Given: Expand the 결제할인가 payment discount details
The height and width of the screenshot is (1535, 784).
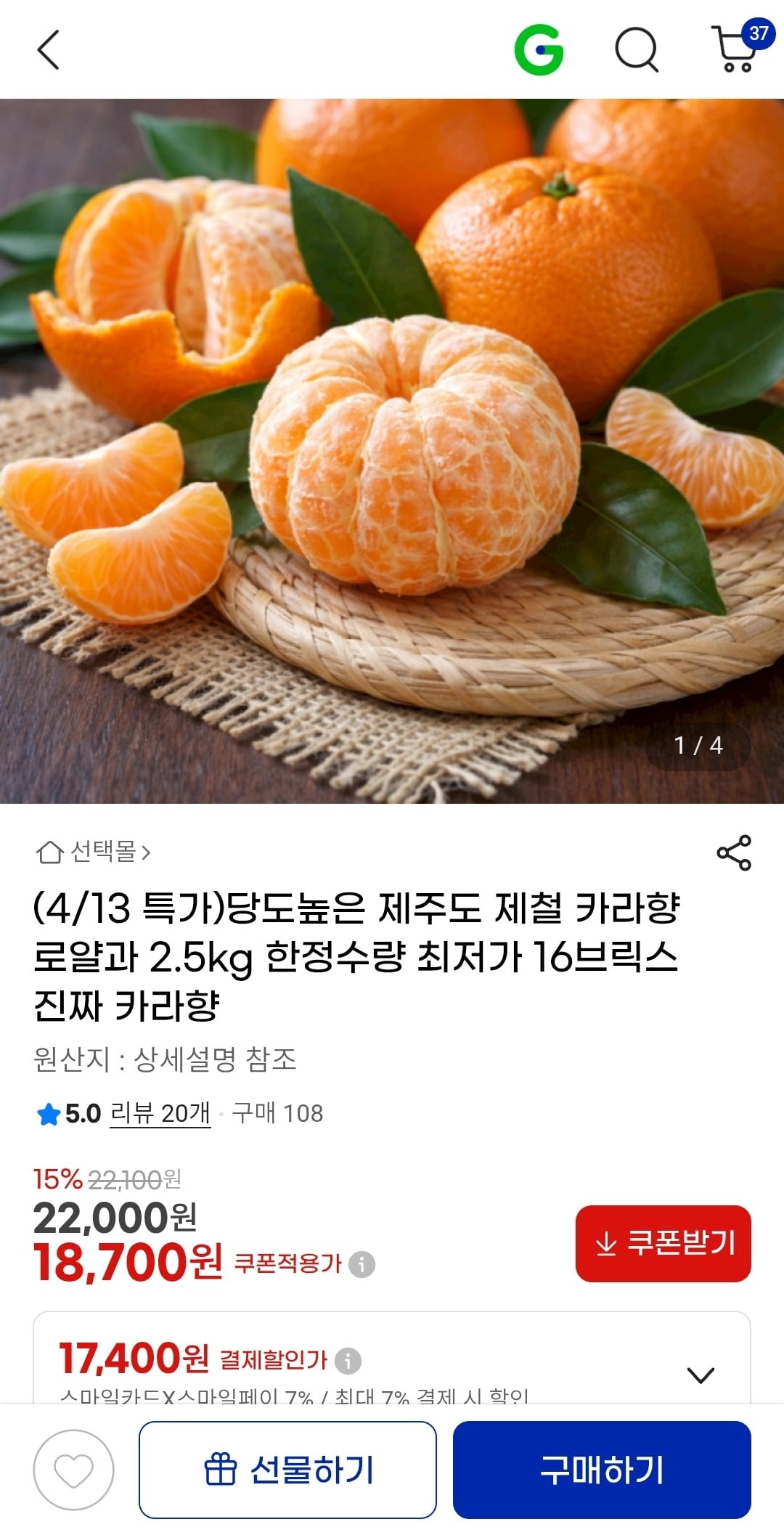Looking at the screenshot, I should [701, 1375].
